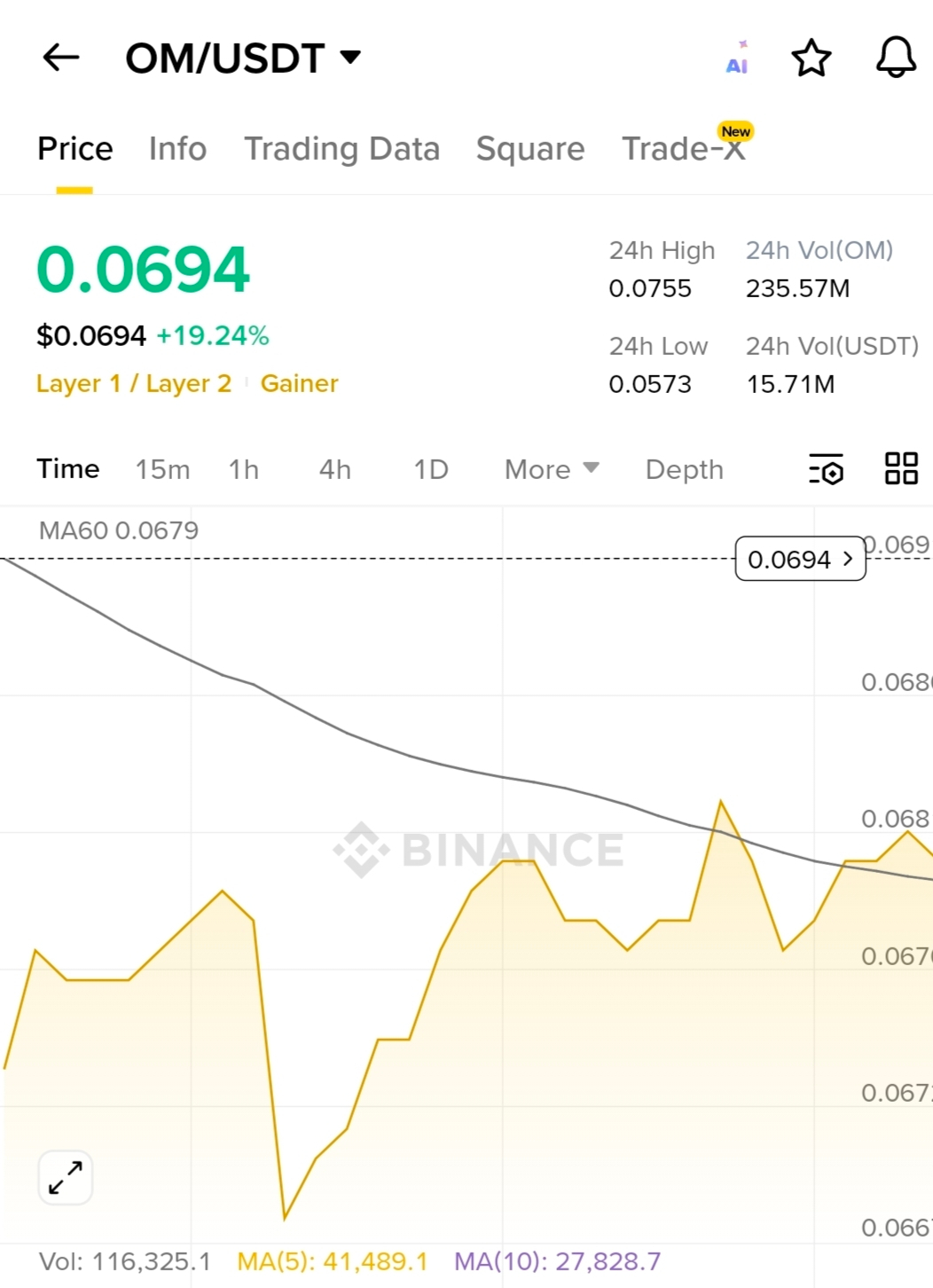Select the 15m chart interval
Screen dimensions: 933x1288
point(162,469)
